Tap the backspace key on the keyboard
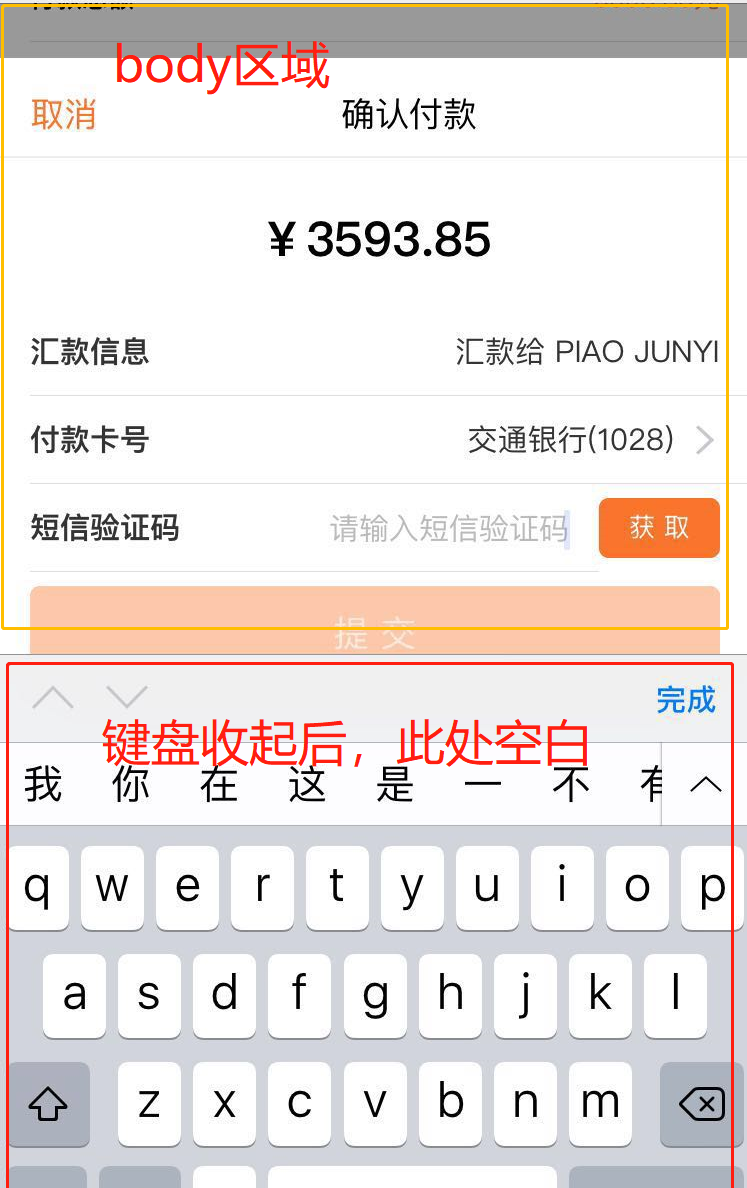This screenshot has height=1188, width=747. (x=702, y=1104)
